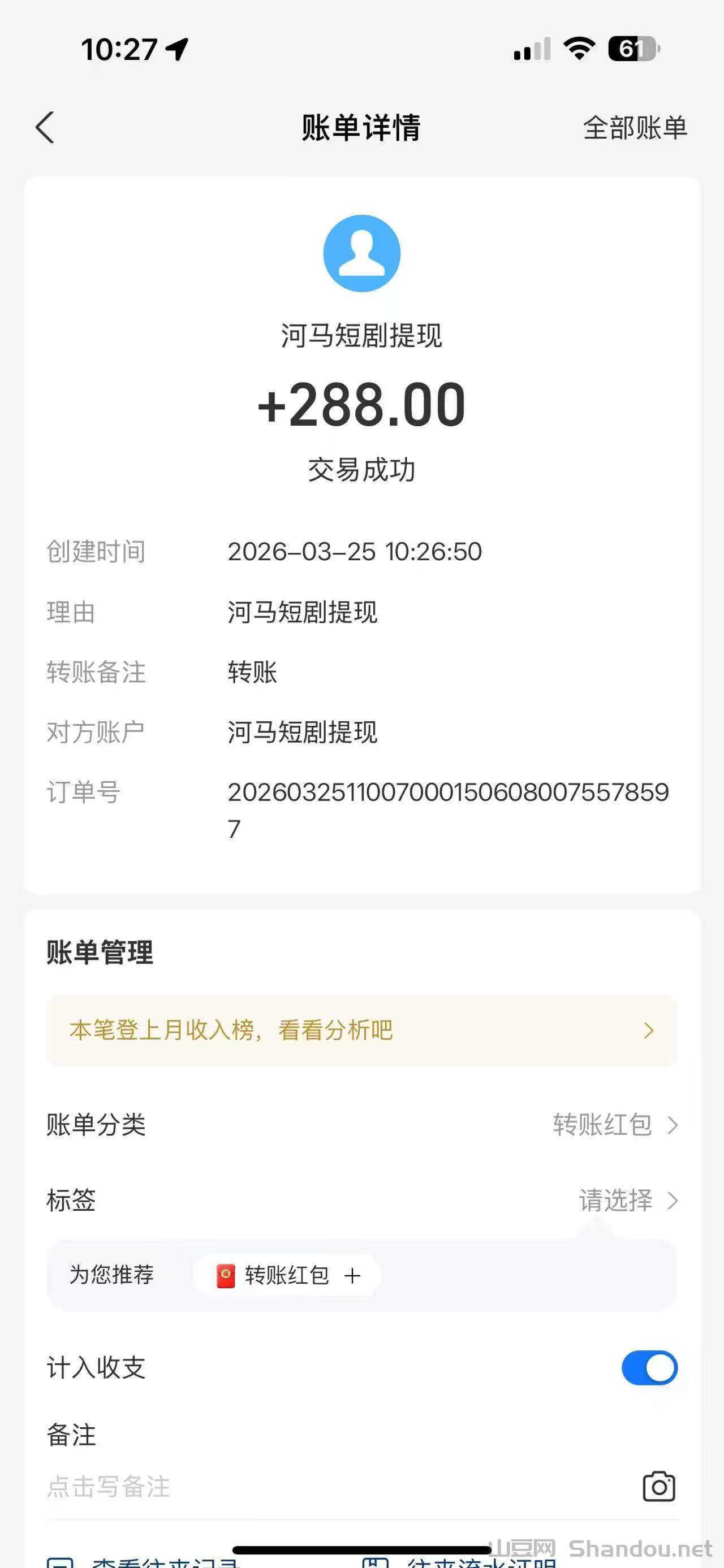The image size is (724, 1568).
Task: Open 全部账单 all bills
Action: coord(635,128)
